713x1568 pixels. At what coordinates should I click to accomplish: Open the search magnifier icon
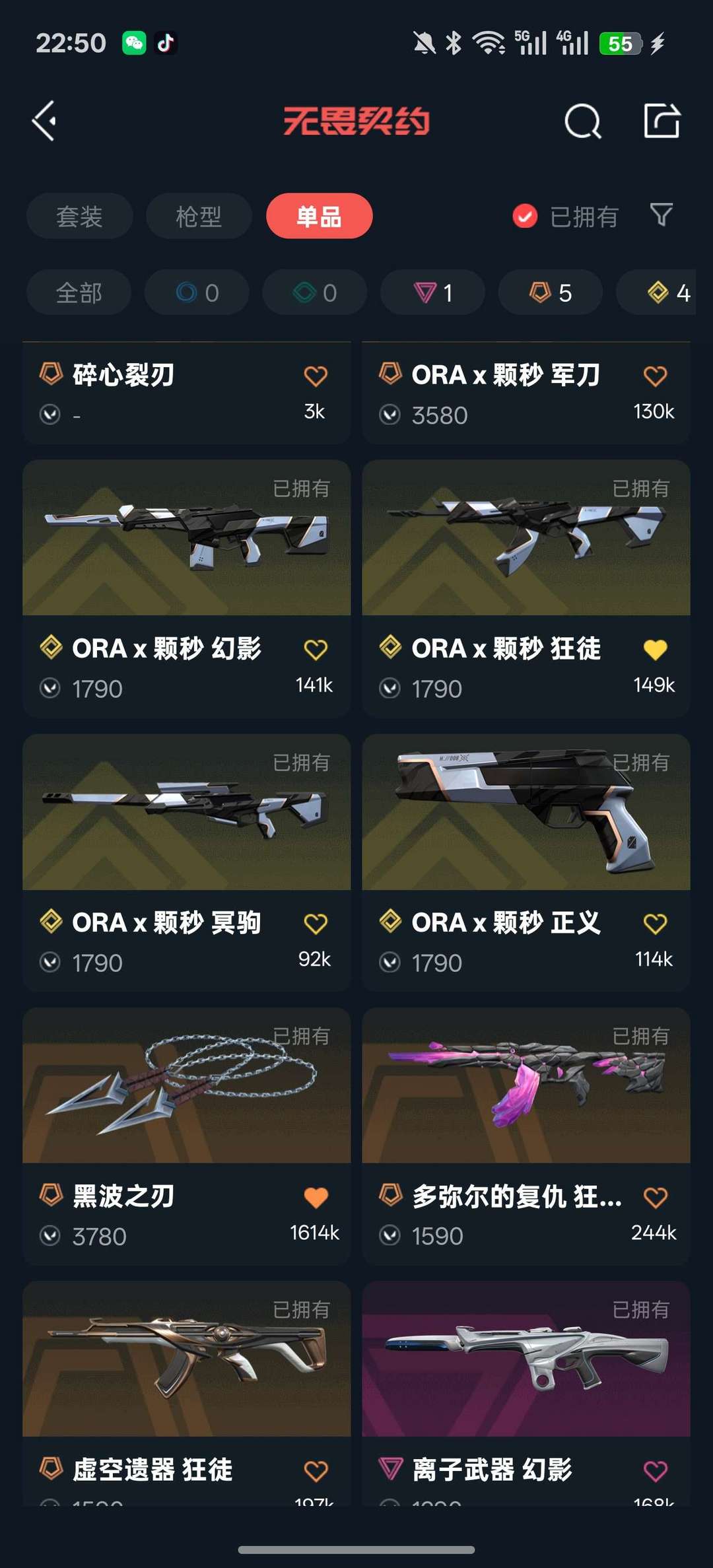pyautogui.click(x=582, y=121)
